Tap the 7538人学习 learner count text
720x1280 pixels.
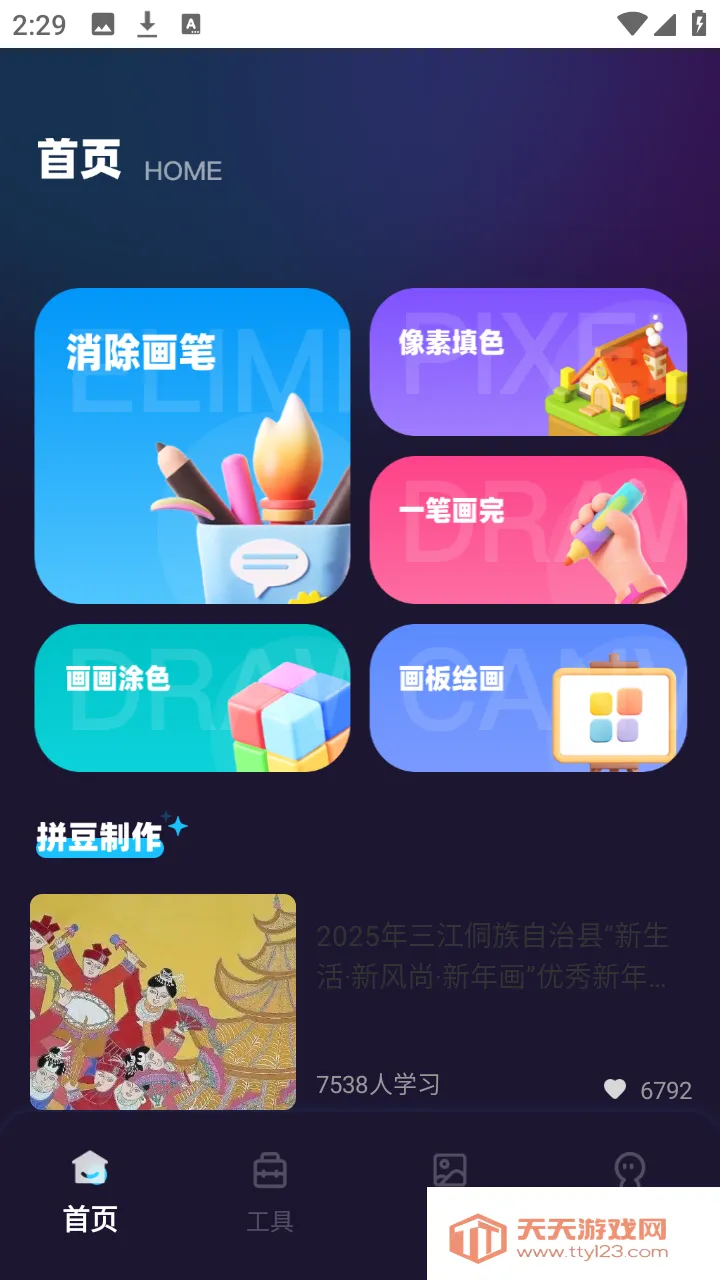378,1084
